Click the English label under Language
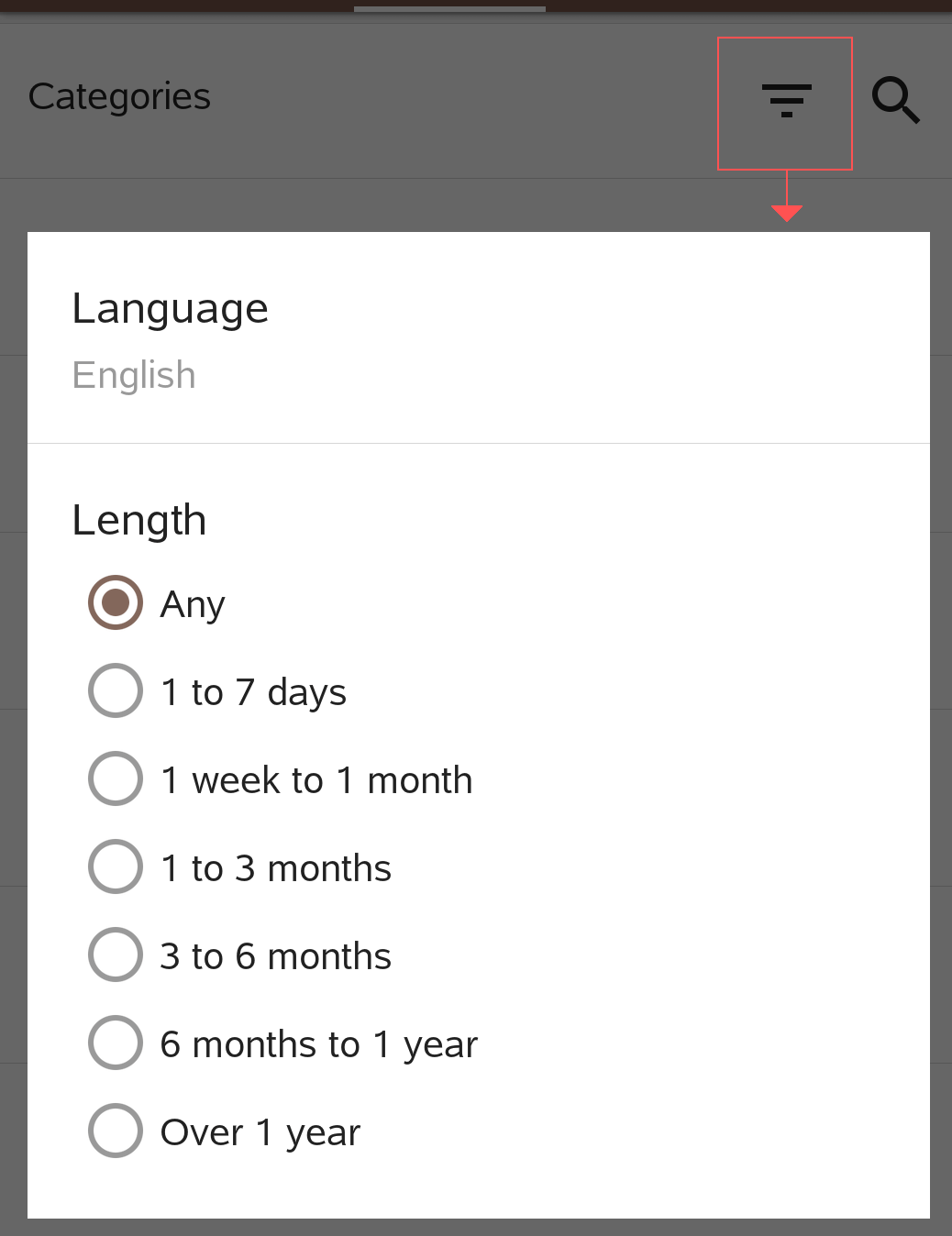Screen dimensions: 952x1236 point(134,374)
